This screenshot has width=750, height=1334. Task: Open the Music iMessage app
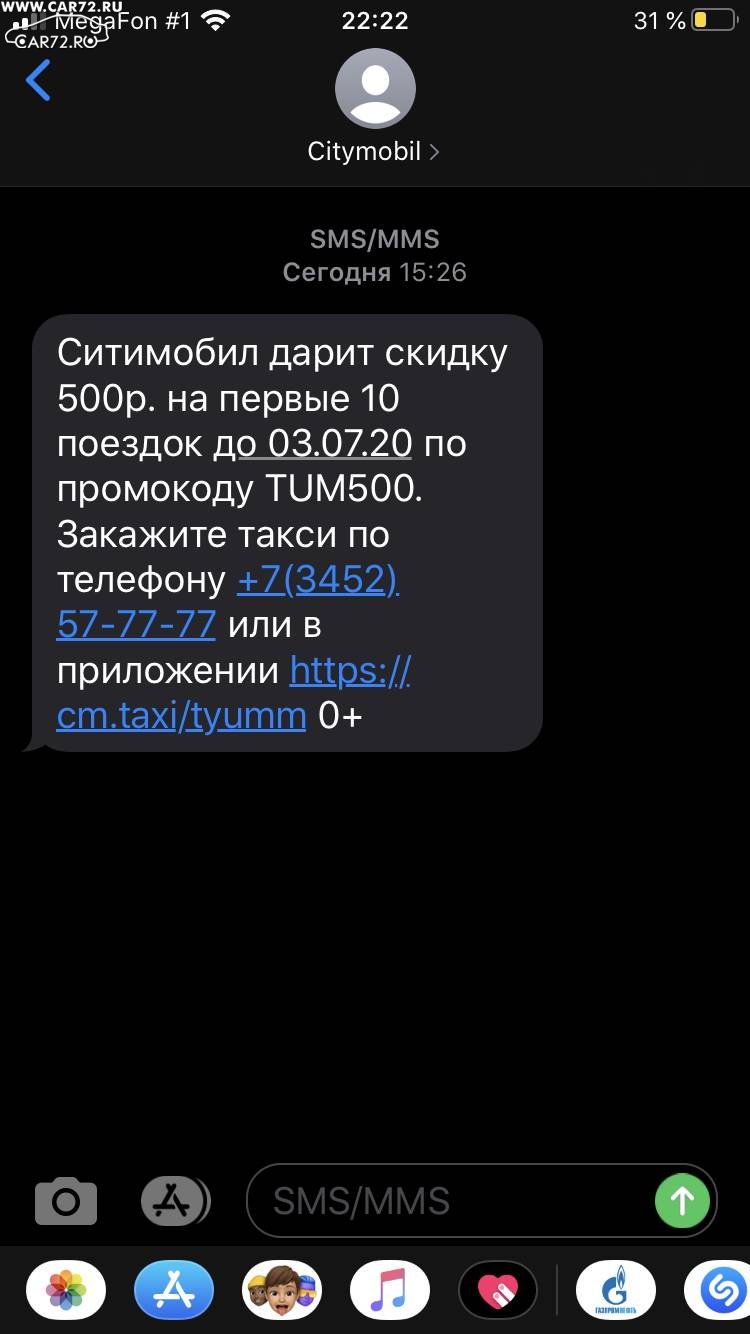point(390,1291)
